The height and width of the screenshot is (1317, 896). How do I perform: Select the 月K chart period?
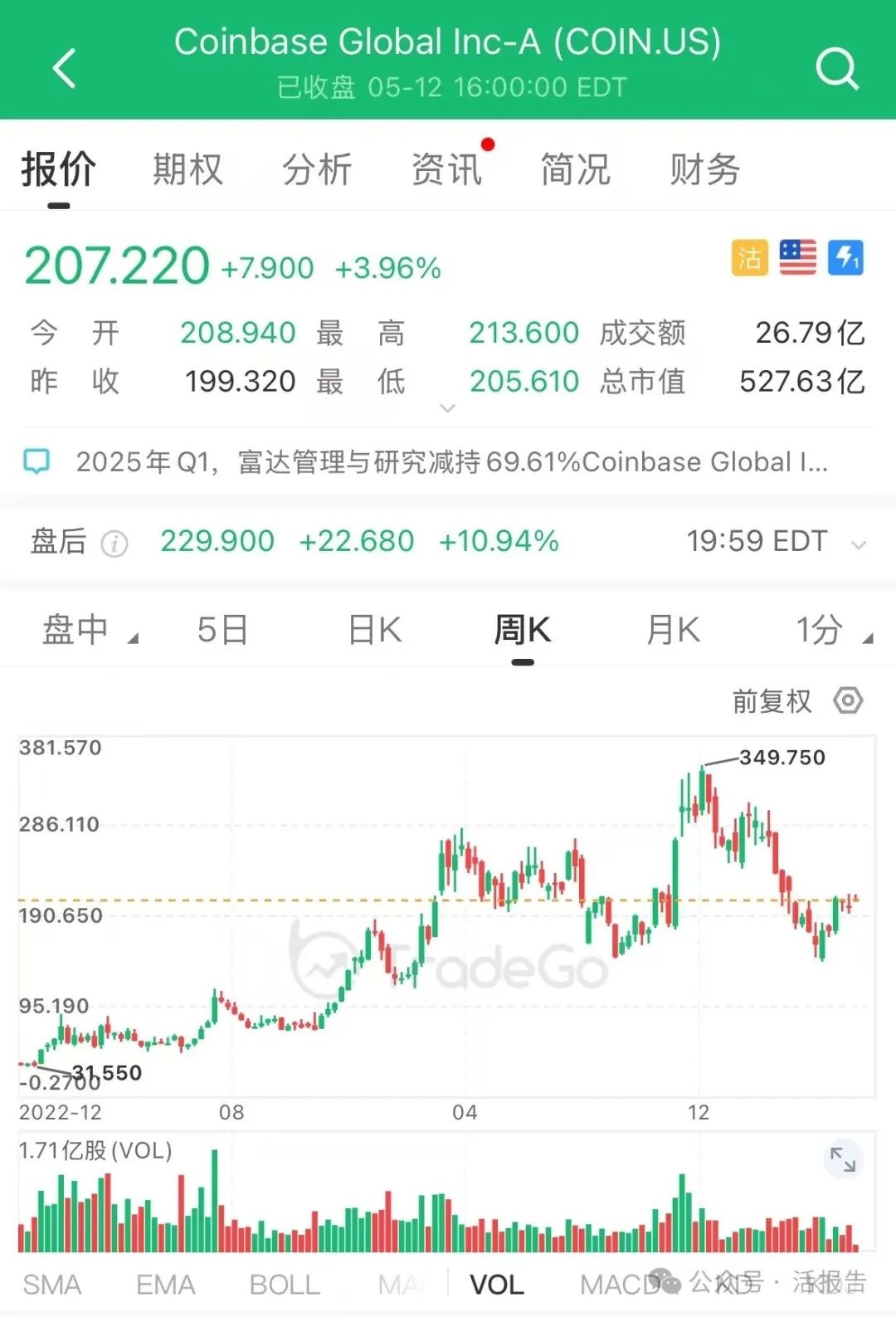[x=673, y=629]
